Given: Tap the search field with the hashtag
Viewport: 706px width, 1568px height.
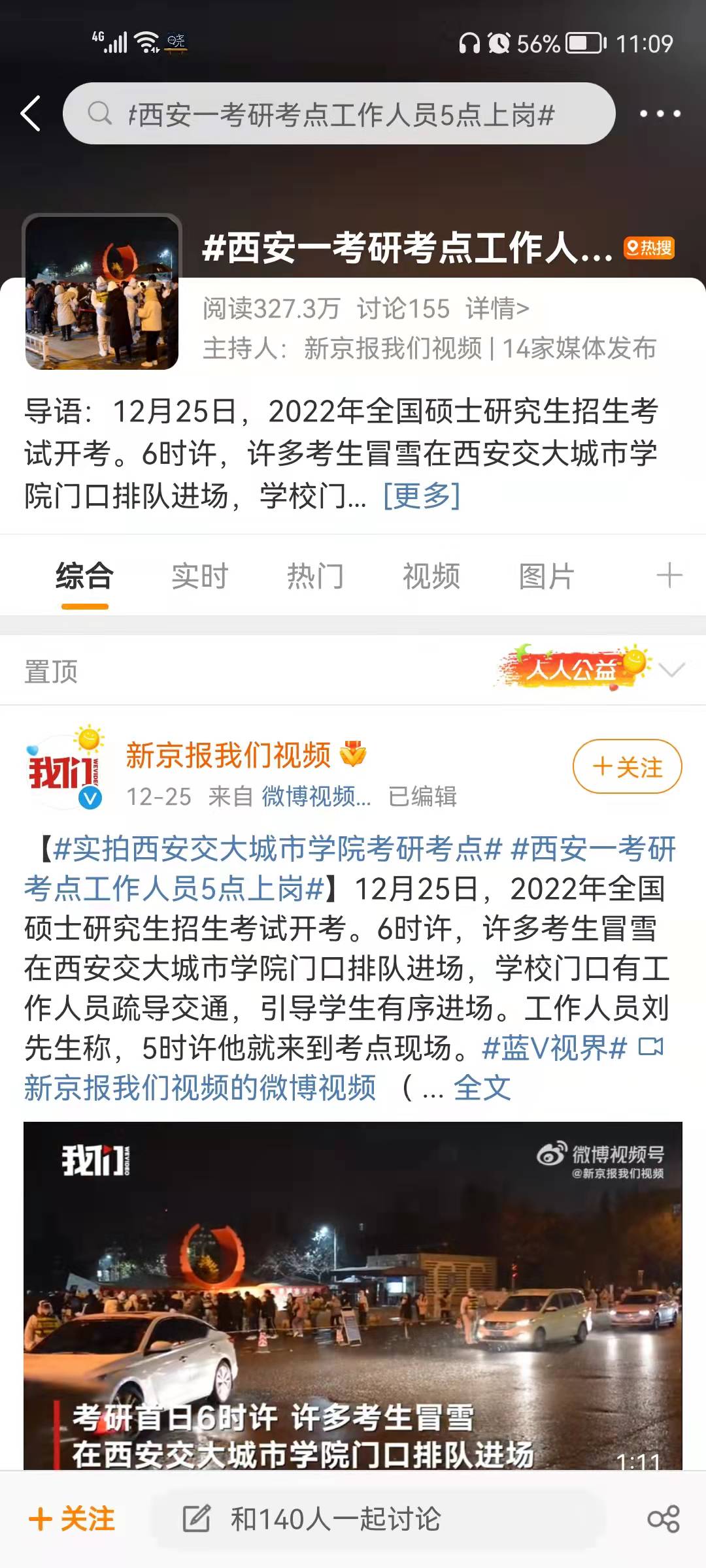Looking at the screenshot, I should 339,114.
